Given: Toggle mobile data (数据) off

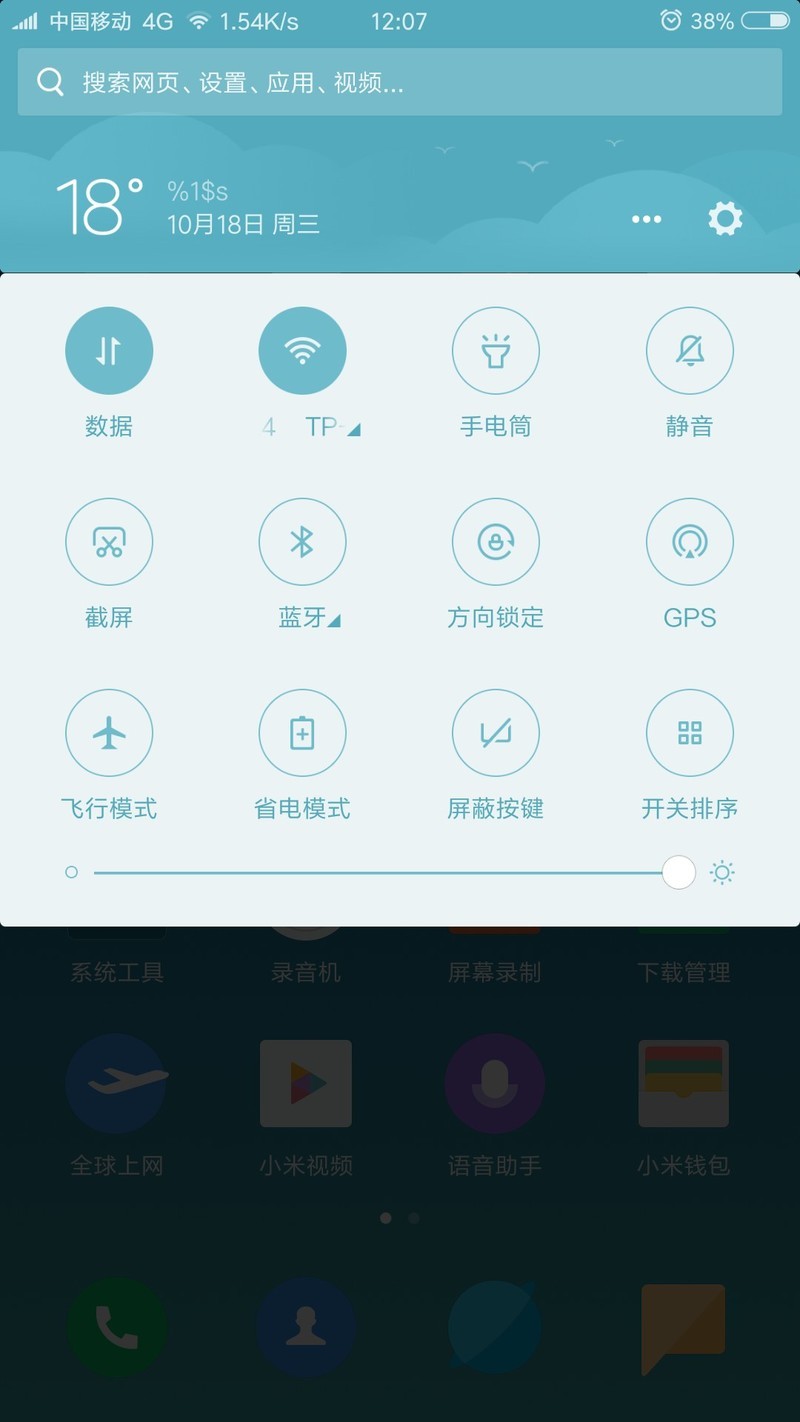Looking at the screenshot, I should [x=109, y=350].
